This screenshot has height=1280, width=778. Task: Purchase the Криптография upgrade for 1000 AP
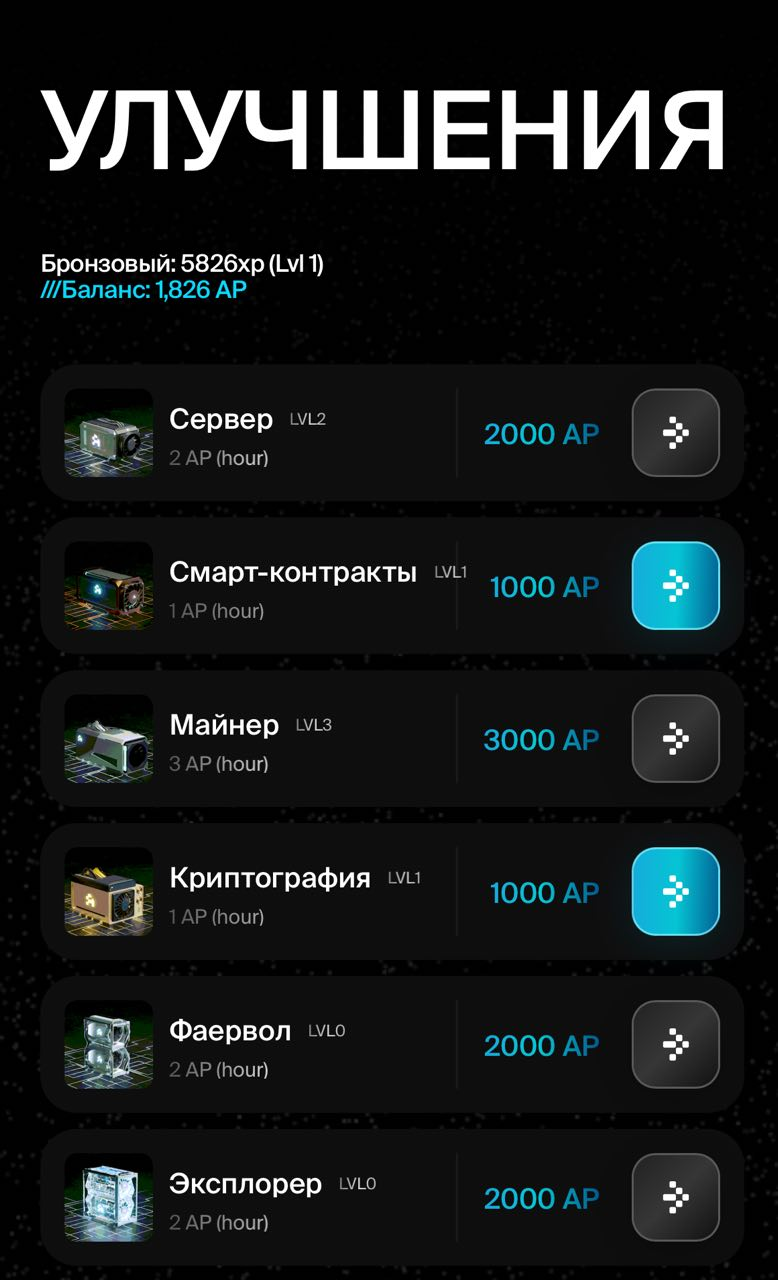[x=675, y=892]
